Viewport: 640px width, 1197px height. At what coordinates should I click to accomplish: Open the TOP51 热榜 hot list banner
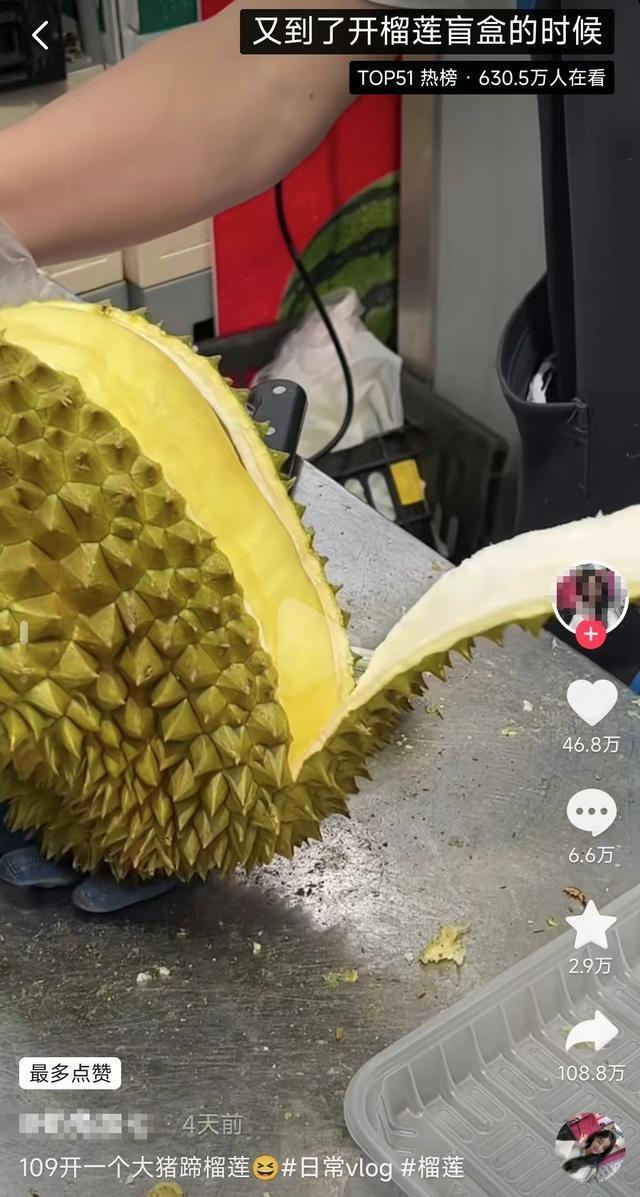tap(482, 78)
